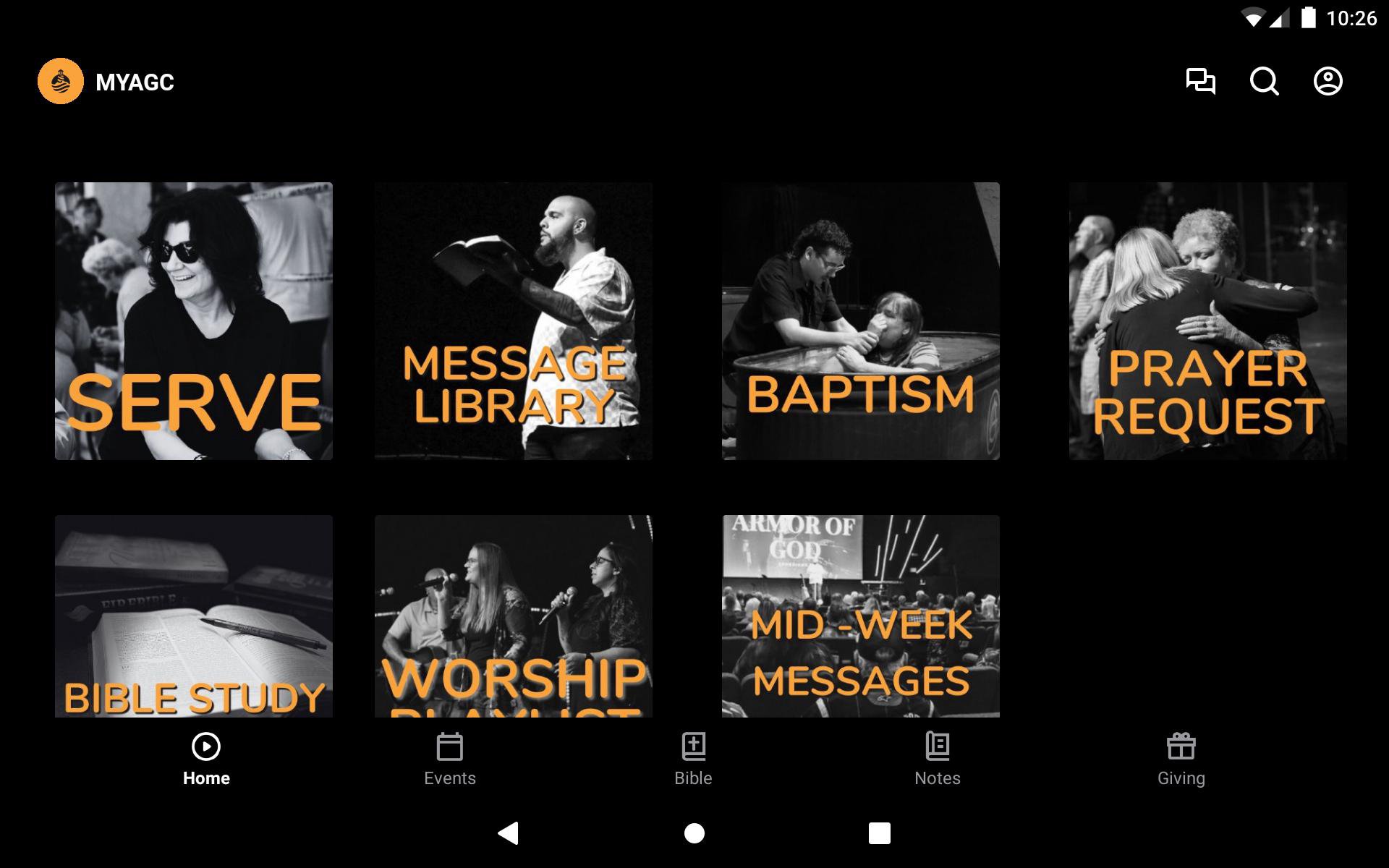Switch to the Events tab

click(x=450, y=759)
